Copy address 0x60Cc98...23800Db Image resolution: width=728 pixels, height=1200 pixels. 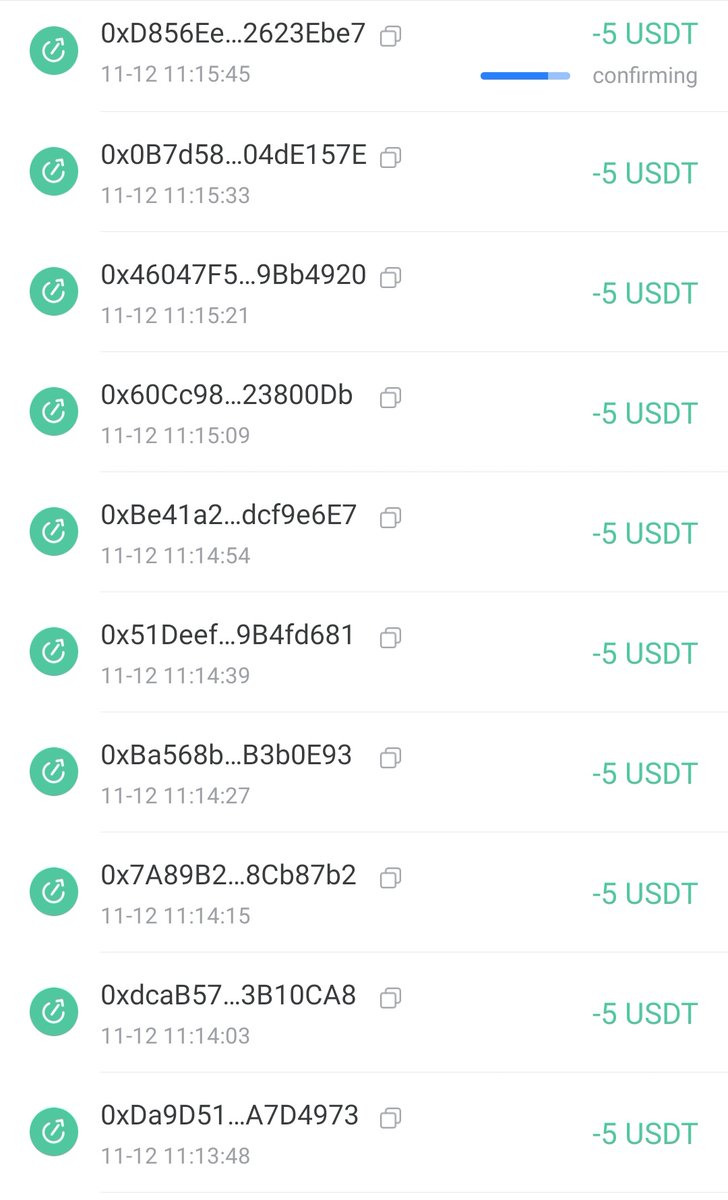click(390, 397)
